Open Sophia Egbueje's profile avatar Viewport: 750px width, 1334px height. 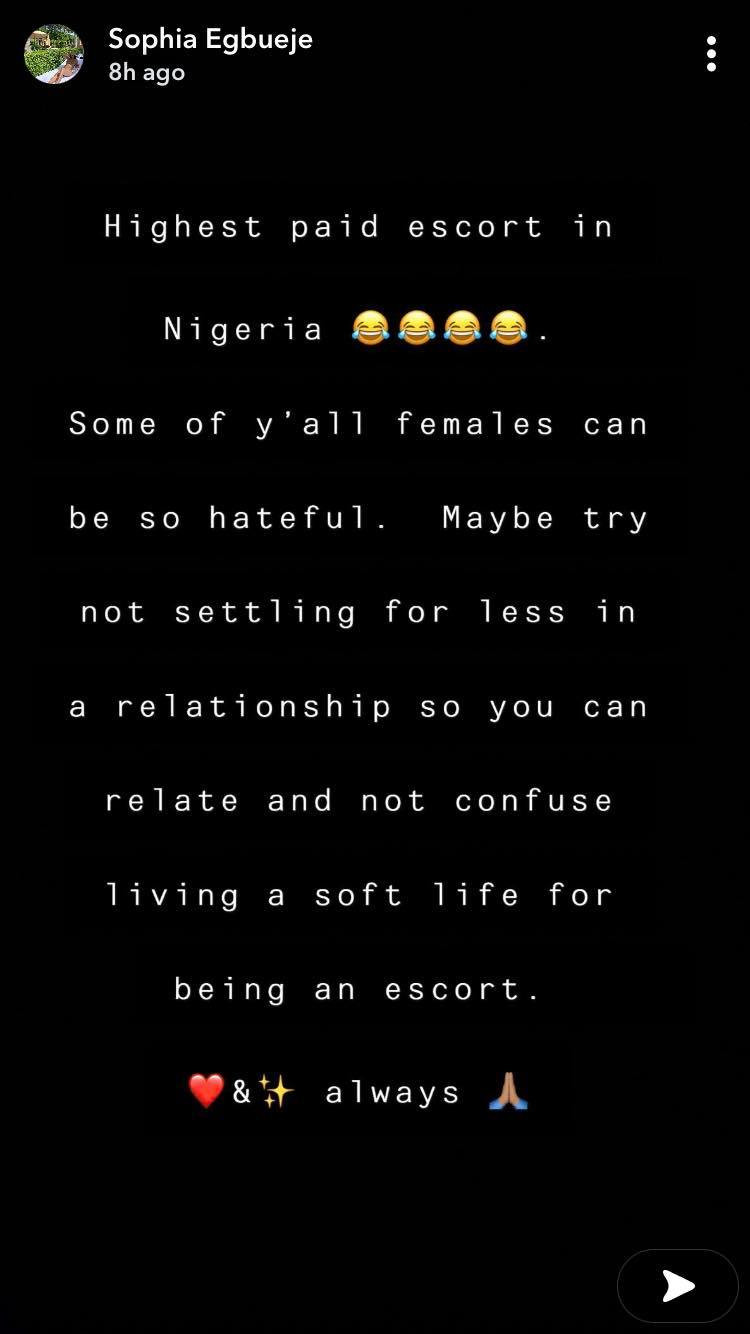tap(54, 54)
